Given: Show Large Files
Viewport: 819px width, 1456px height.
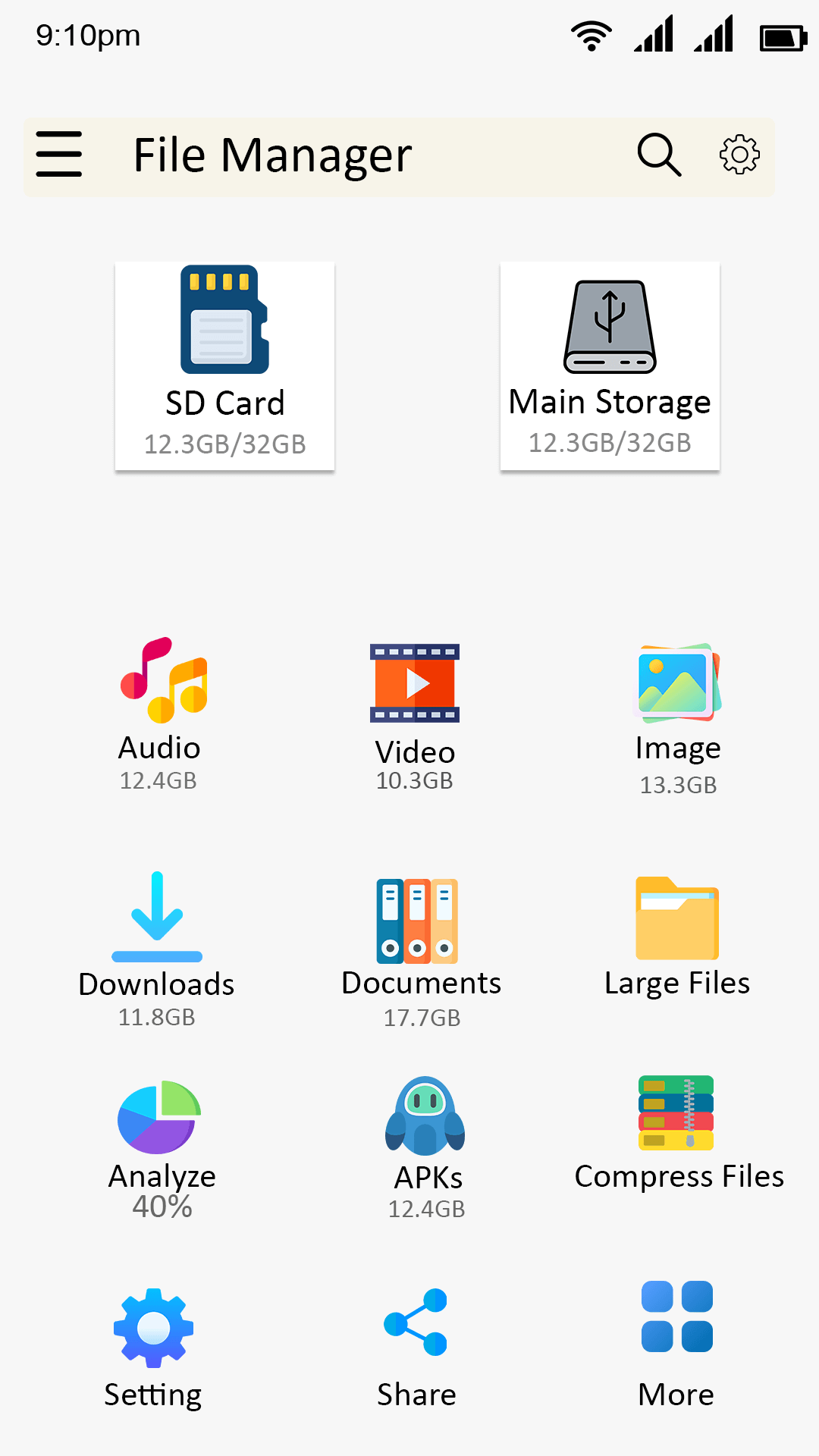Looking at the screenshot, I should 677,937.
